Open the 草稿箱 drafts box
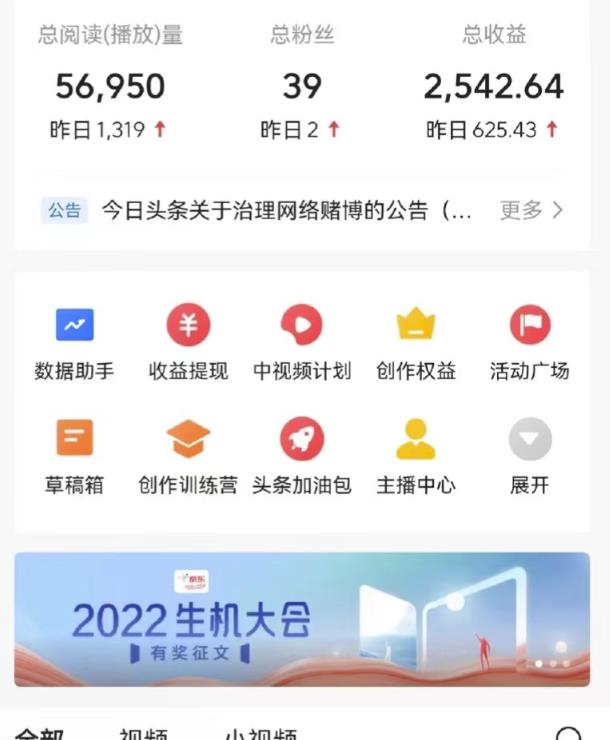The width and height of the screenshot is (610, 740). point(74,457)
